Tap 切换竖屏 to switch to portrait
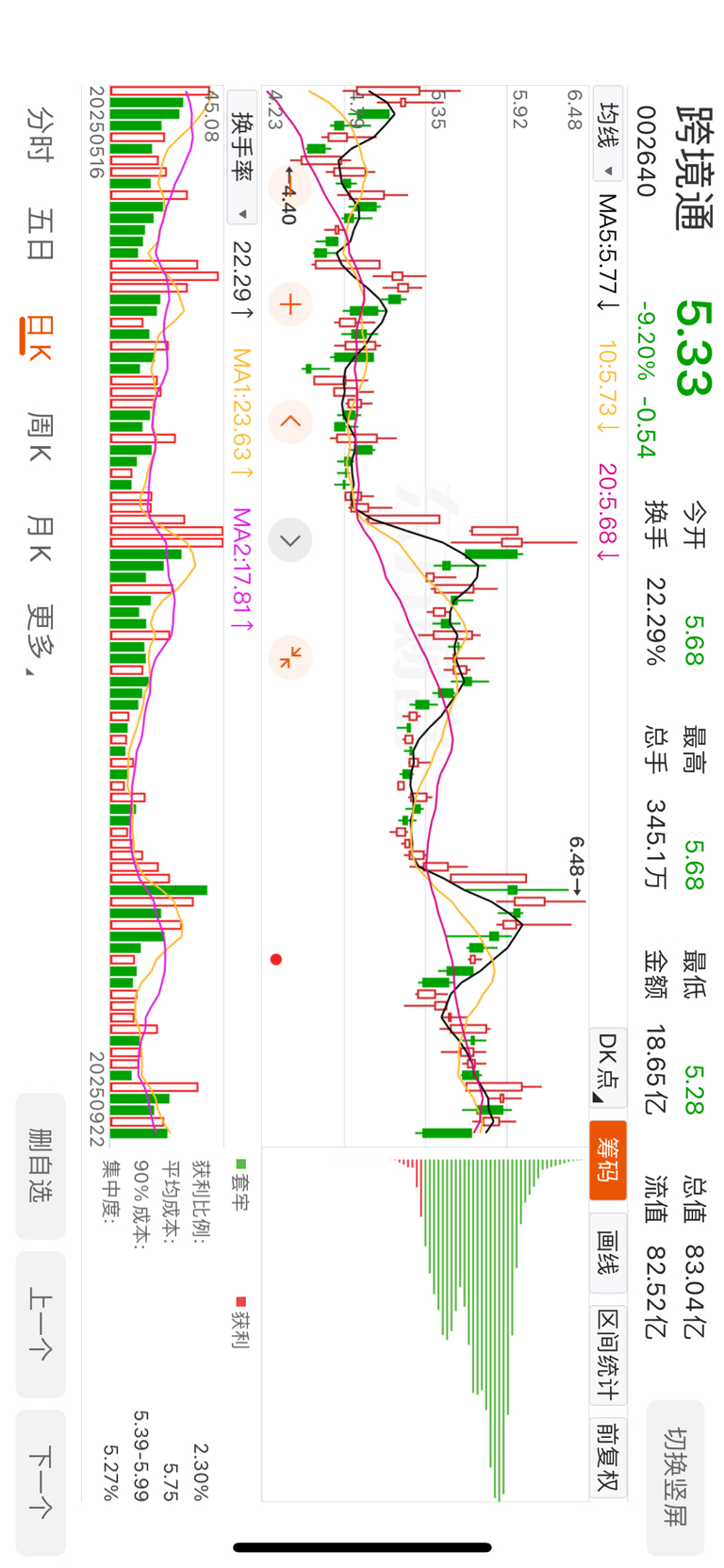 pyautogui.click(x=675, y=1477)
